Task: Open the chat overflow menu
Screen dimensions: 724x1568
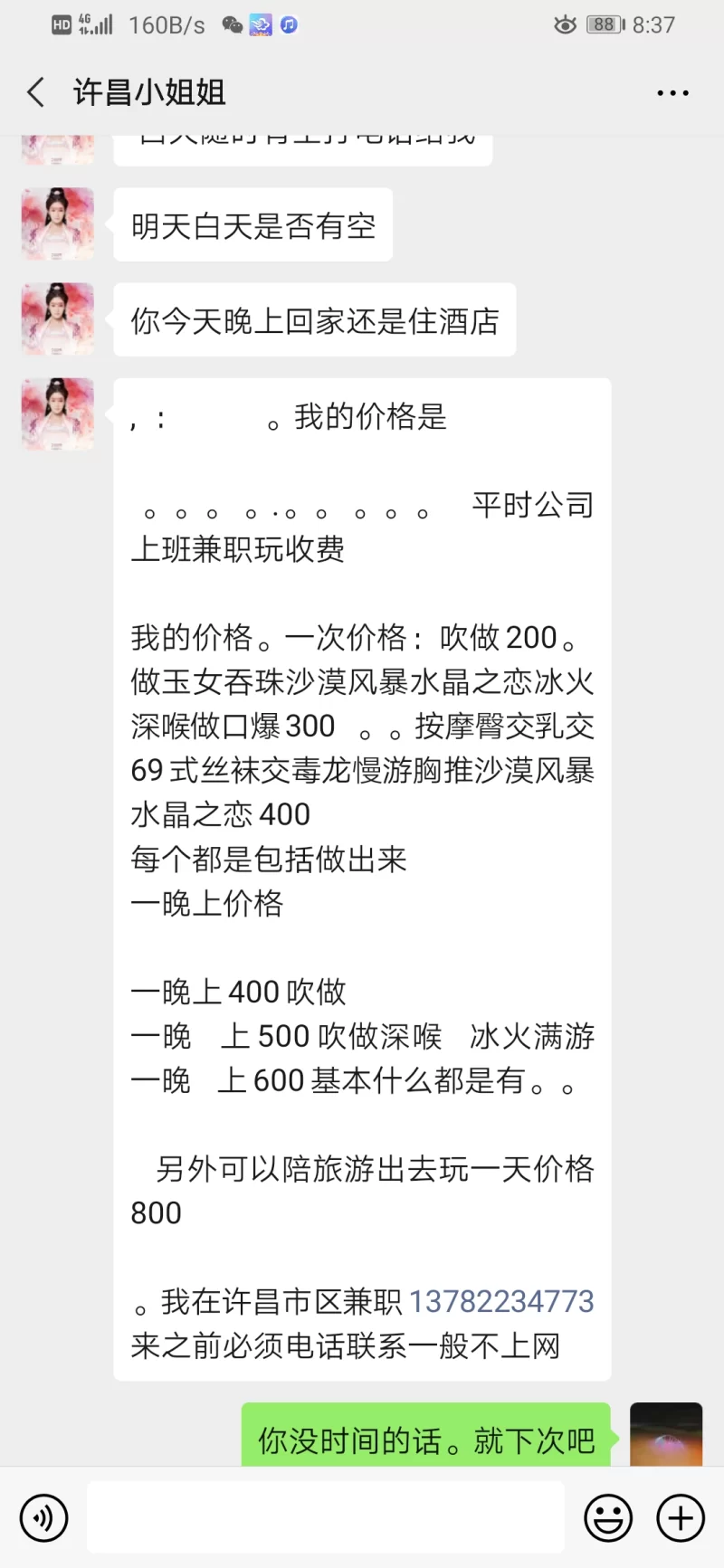Action: pos(672,93)
